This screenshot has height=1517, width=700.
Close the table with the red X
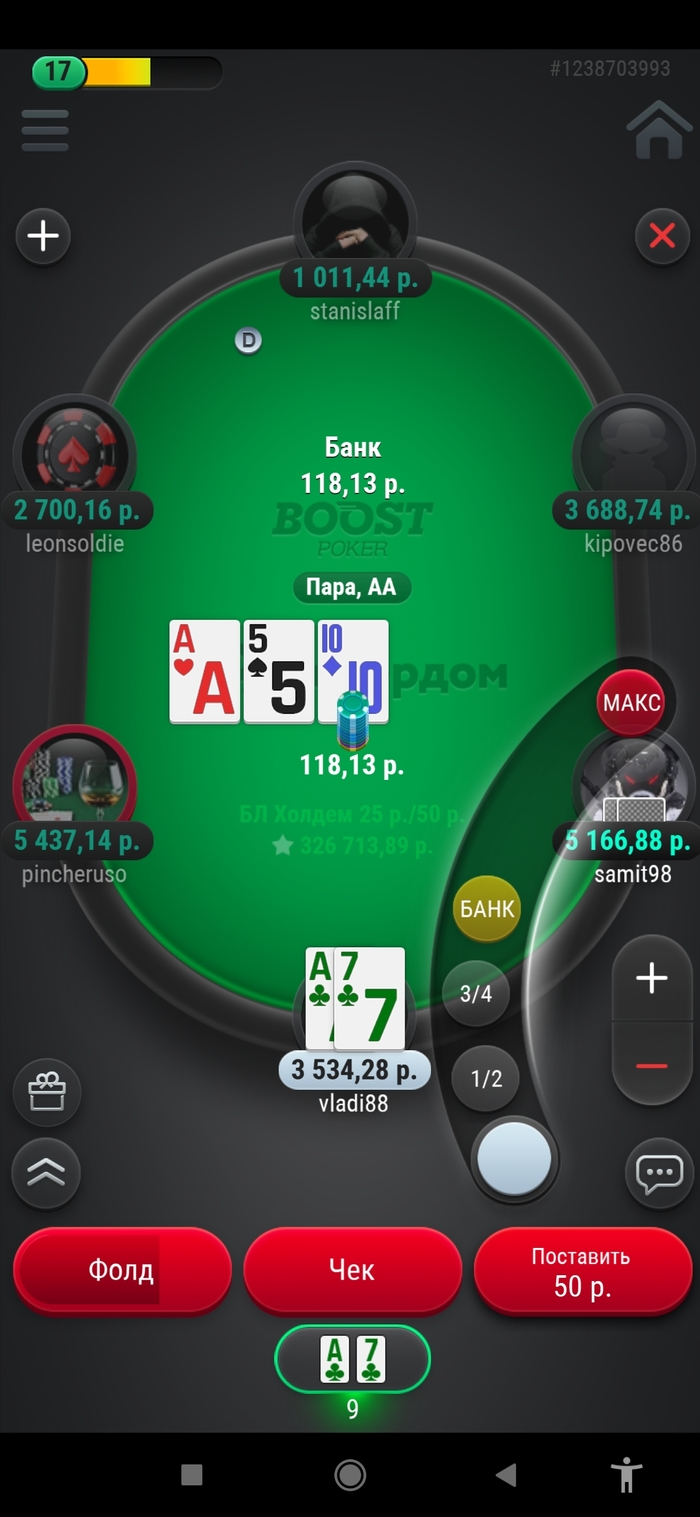click(x=662, y=237)
